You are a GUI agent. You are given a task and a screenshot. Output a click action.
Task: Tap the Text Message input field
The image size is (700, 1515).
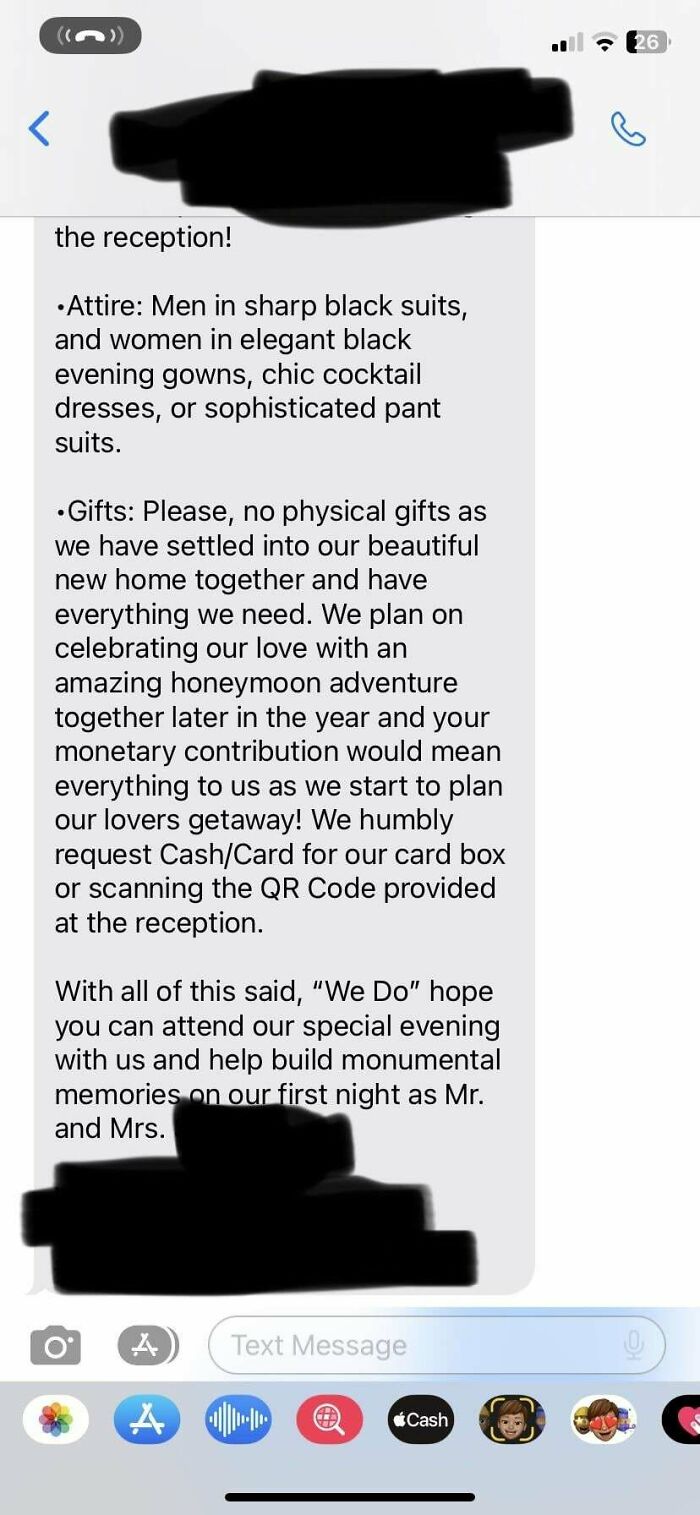[420, 1345]
